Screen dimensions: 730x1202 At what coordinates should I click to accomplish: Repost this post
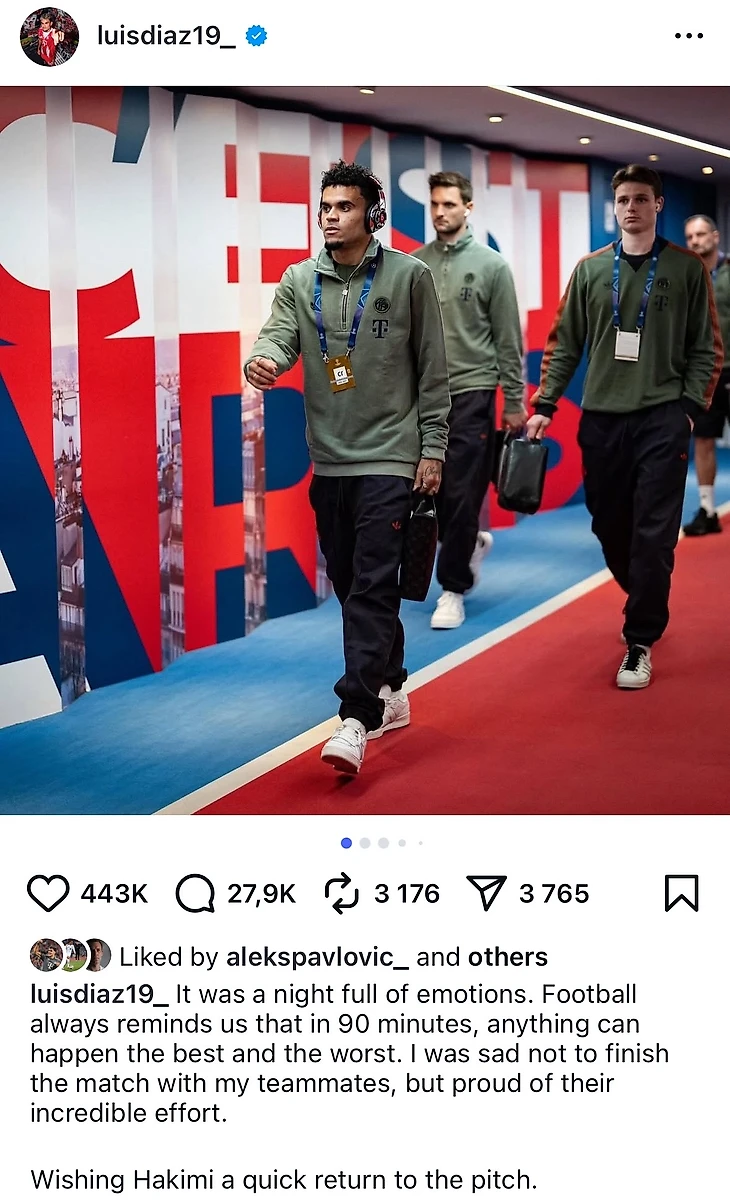coord(342,893)
